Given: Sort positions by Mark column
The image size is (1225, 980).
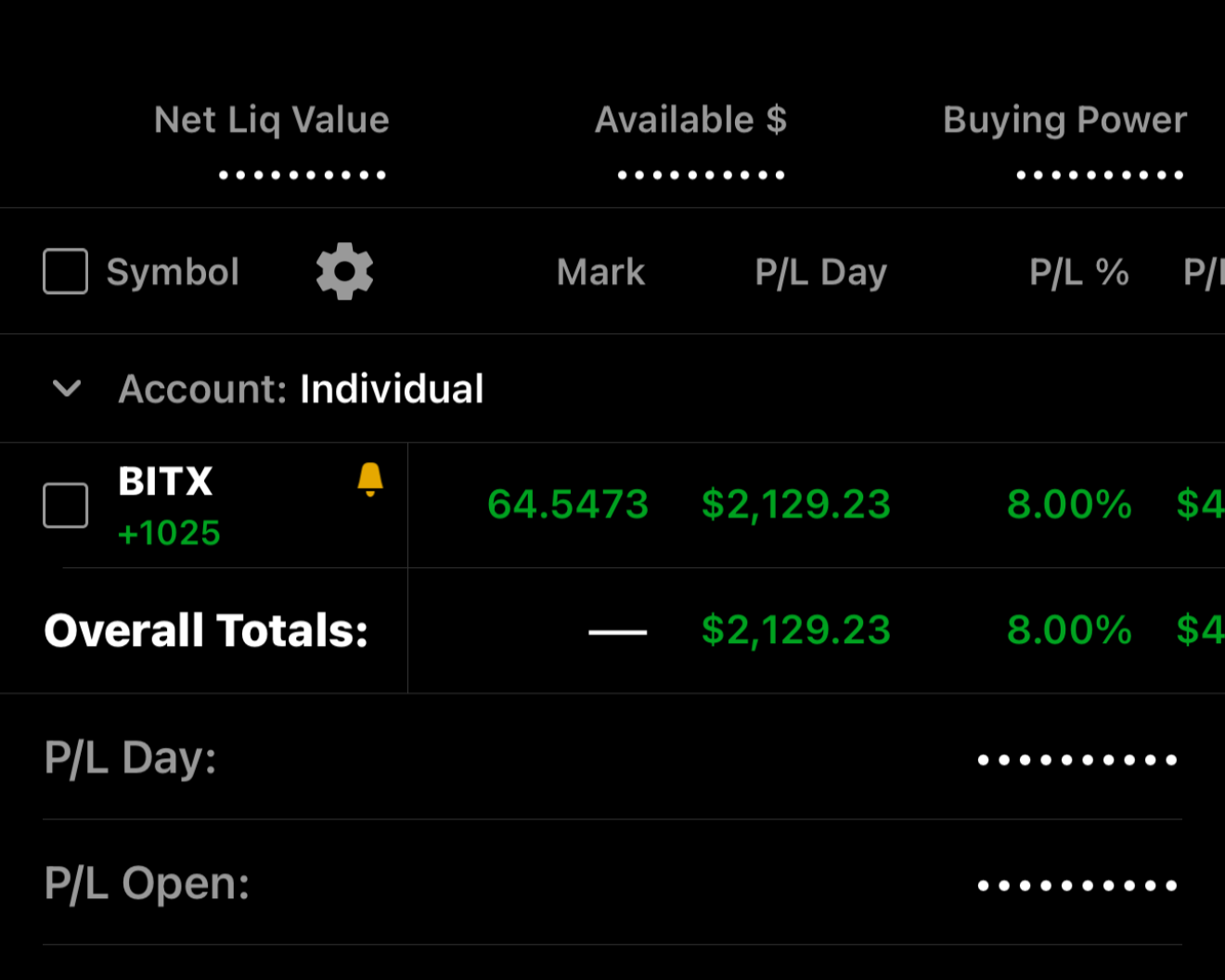Looking at the screenshot, I should coord(600,273).
